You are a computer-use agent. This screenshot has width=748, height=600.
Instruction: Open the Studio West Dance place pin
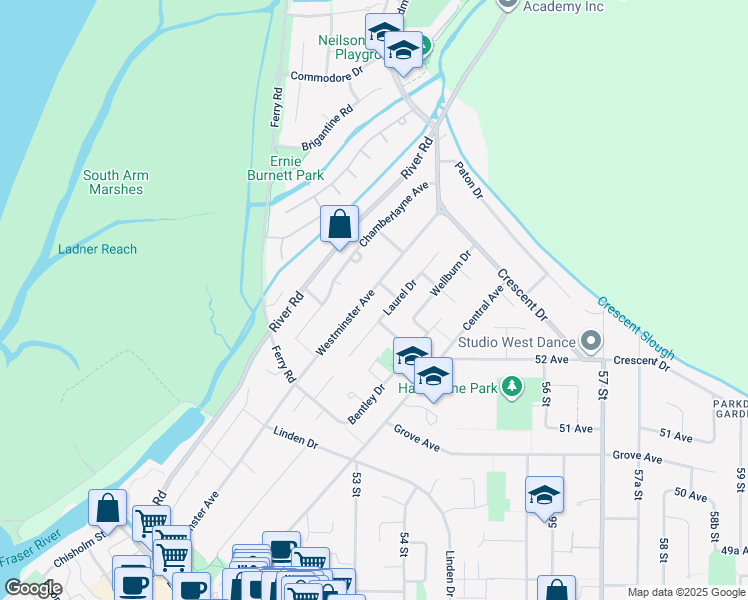coord(591,342)
